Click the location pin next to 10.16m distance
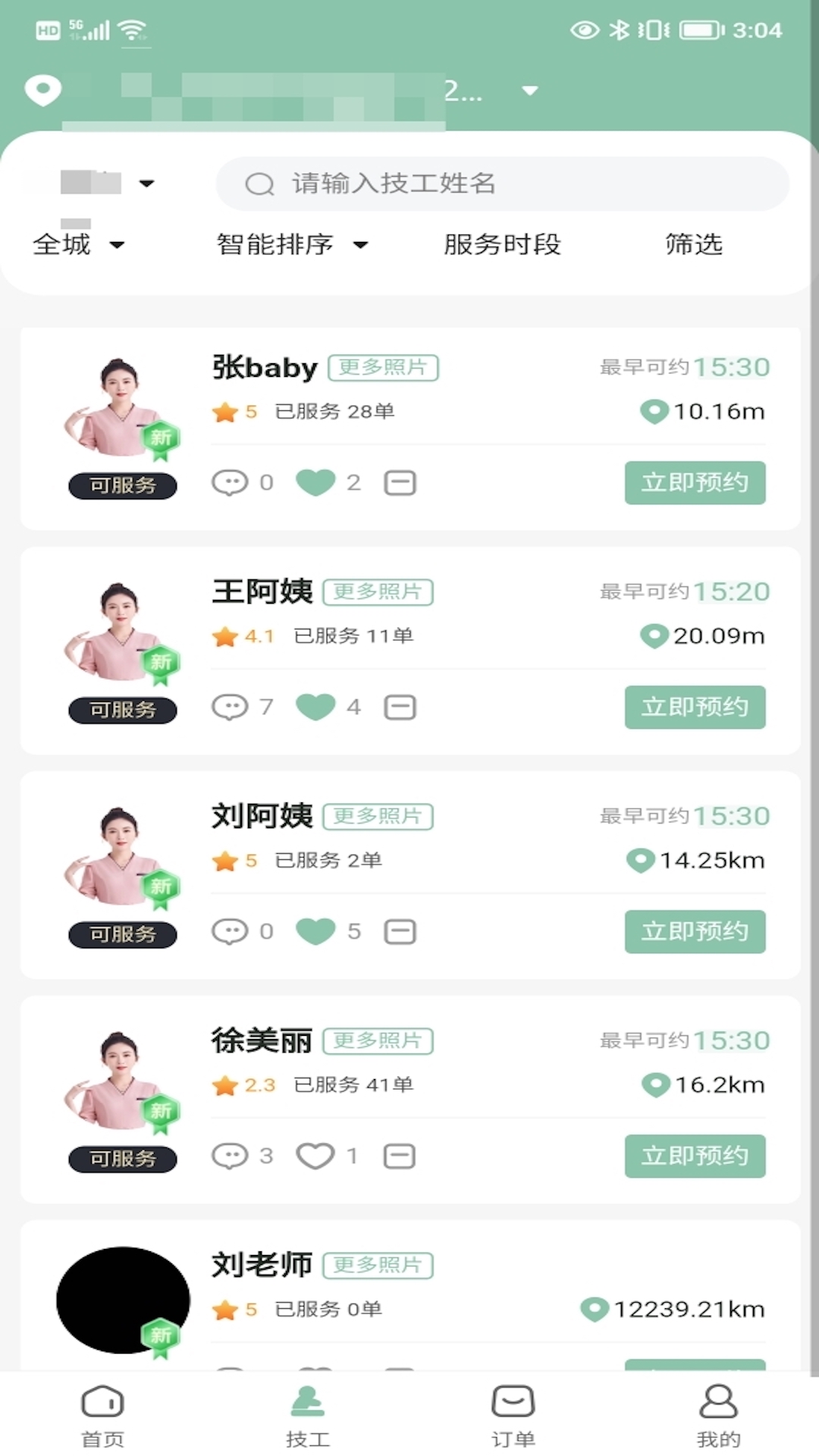This screenshot has width=819, height=1456. coord(653,412)
